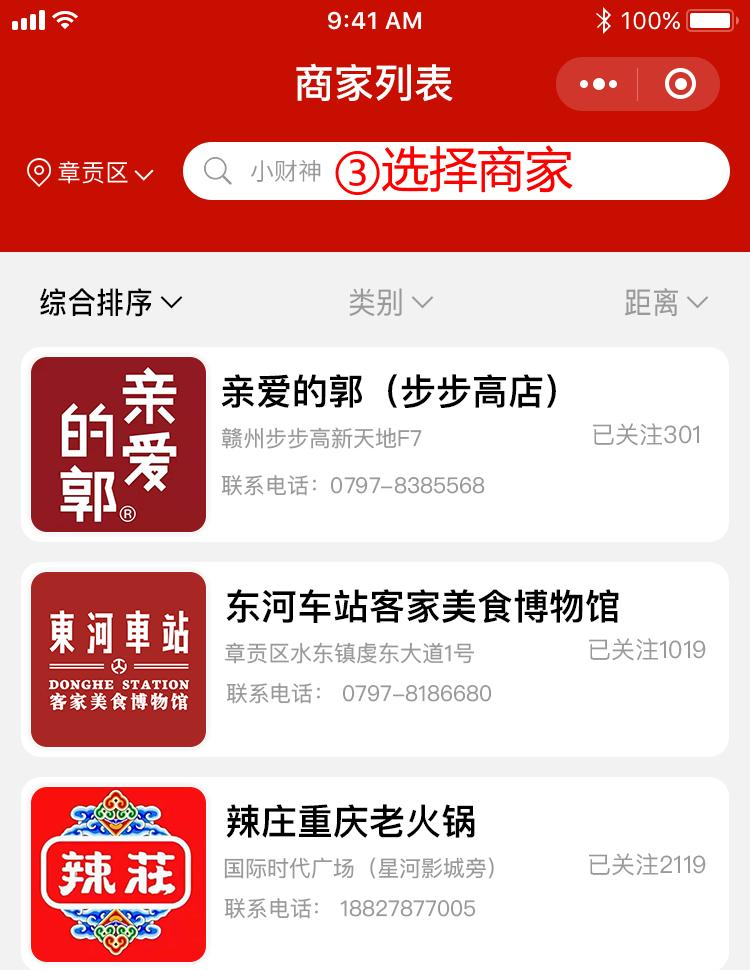The height and width of the screenshot is (970, 750).
Task: Expand the 类别 category filter
Action: (392, 302)
